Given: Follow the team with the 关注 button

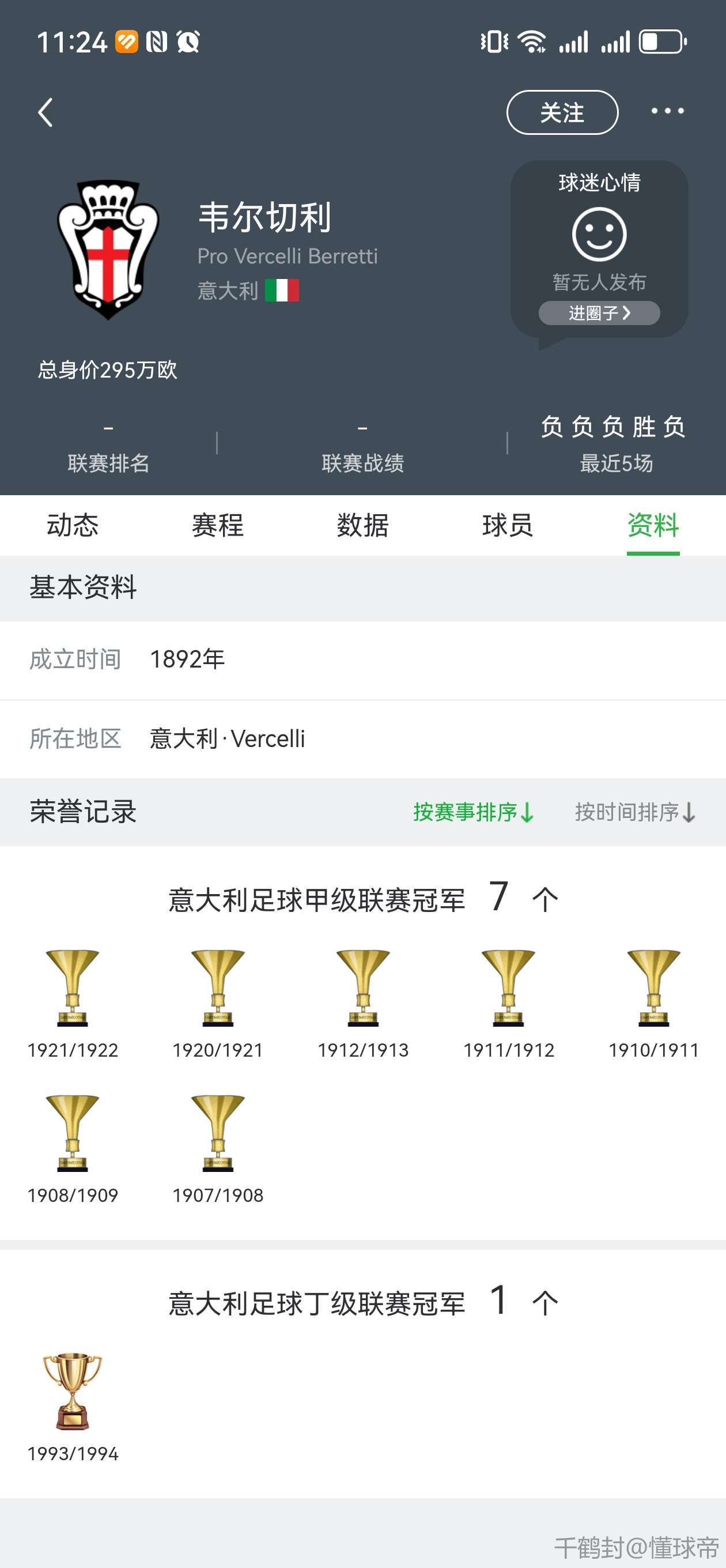Looking at the screenshot, I should click(x=562, y=112).
